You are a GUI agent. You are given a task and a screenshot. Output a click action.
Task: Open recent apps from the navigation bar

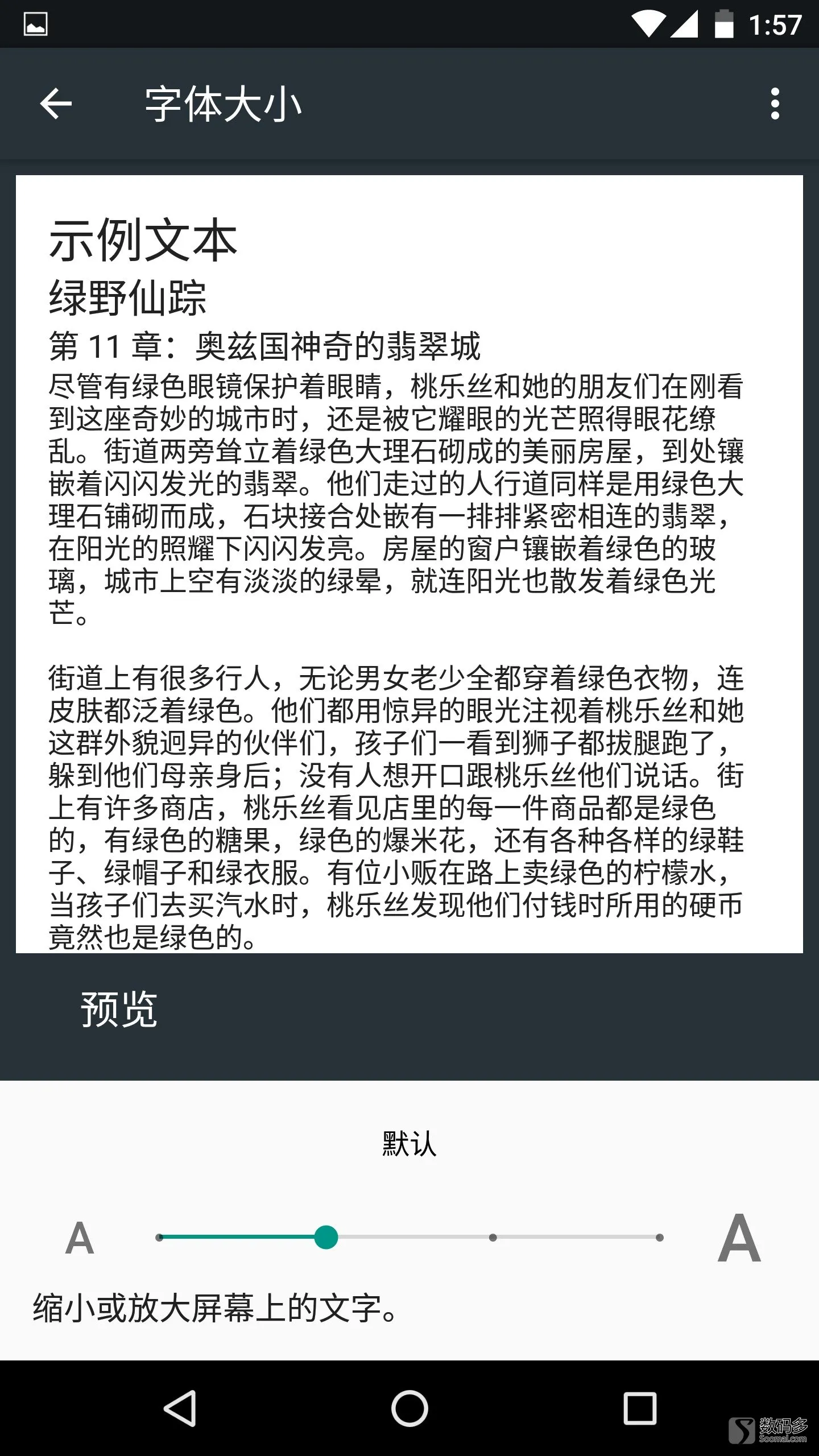(x=640, y=1409)
